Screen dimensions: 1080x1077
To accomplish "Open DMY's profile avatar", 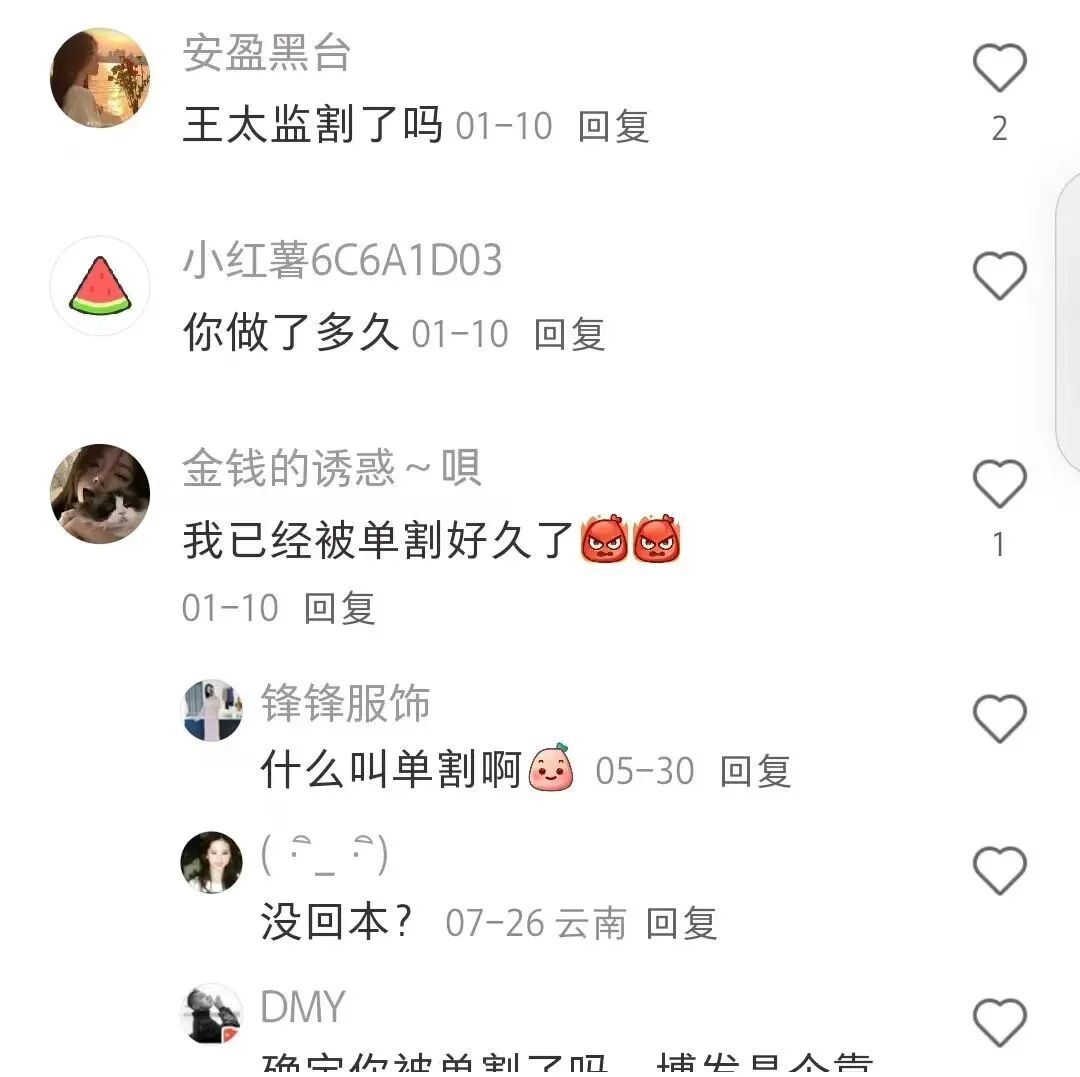I will 212,1014.
